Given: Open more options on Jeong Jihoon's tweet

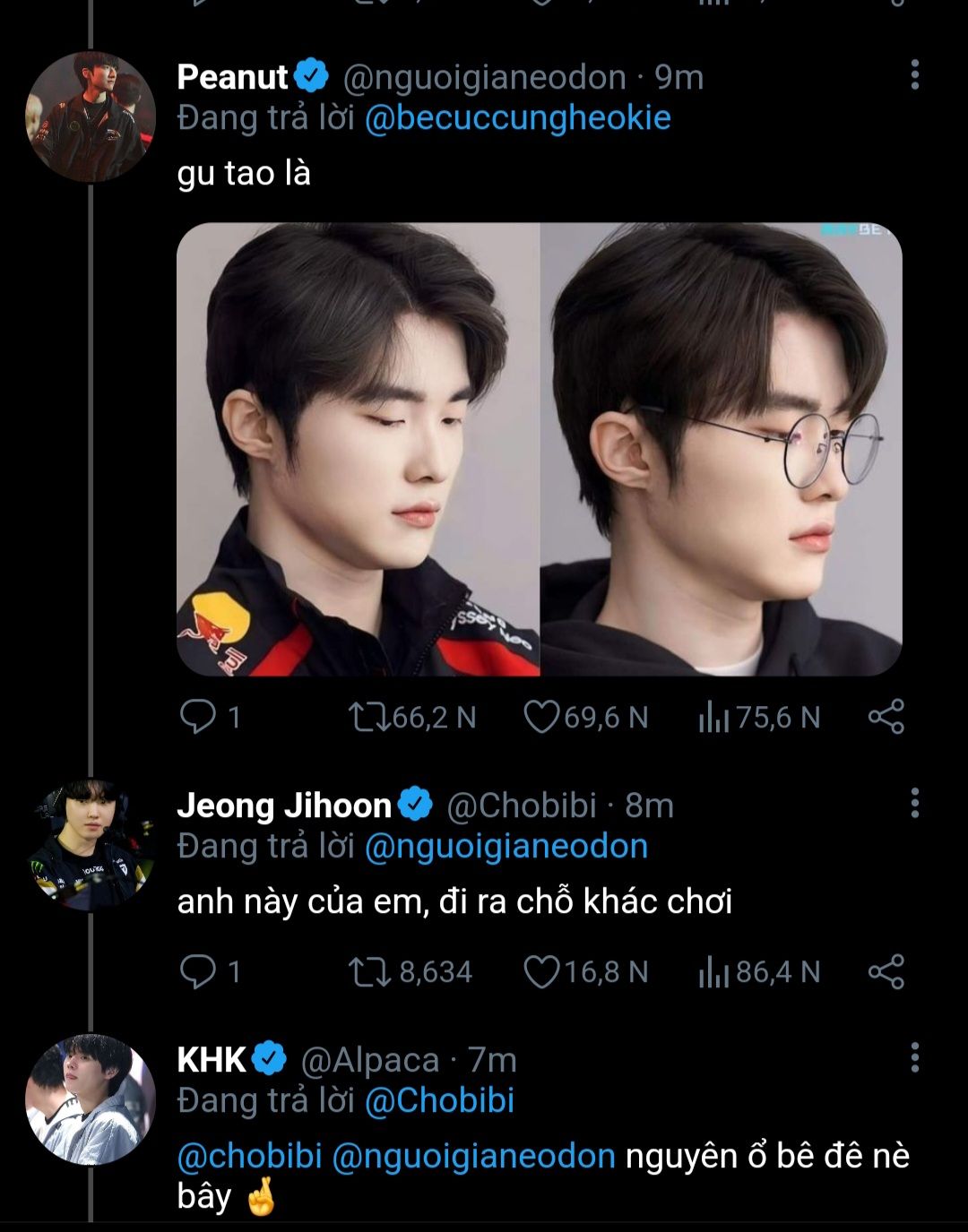Looking at the screenshot, I should (914, 804).
